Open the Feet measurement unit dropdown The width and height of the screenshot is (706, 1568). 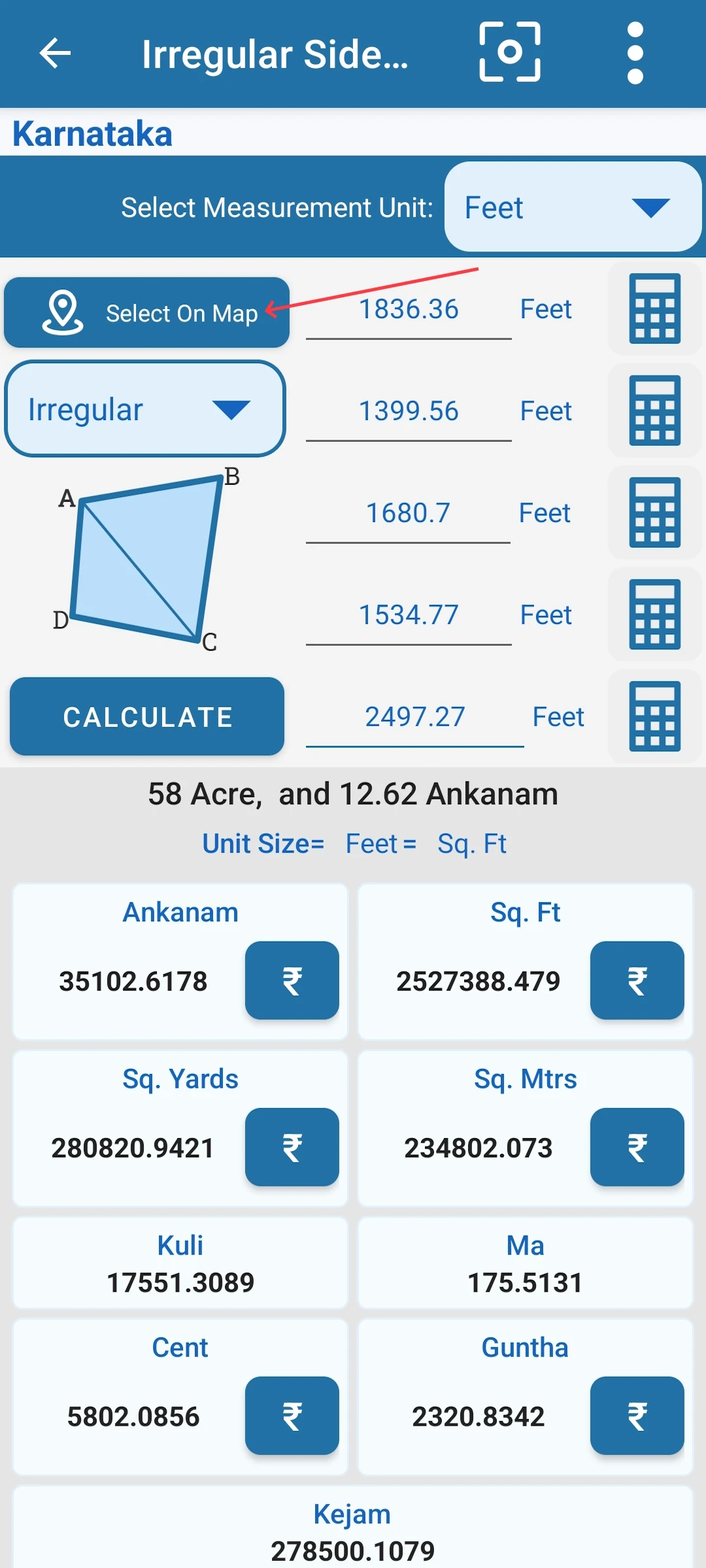coord(573,207)
